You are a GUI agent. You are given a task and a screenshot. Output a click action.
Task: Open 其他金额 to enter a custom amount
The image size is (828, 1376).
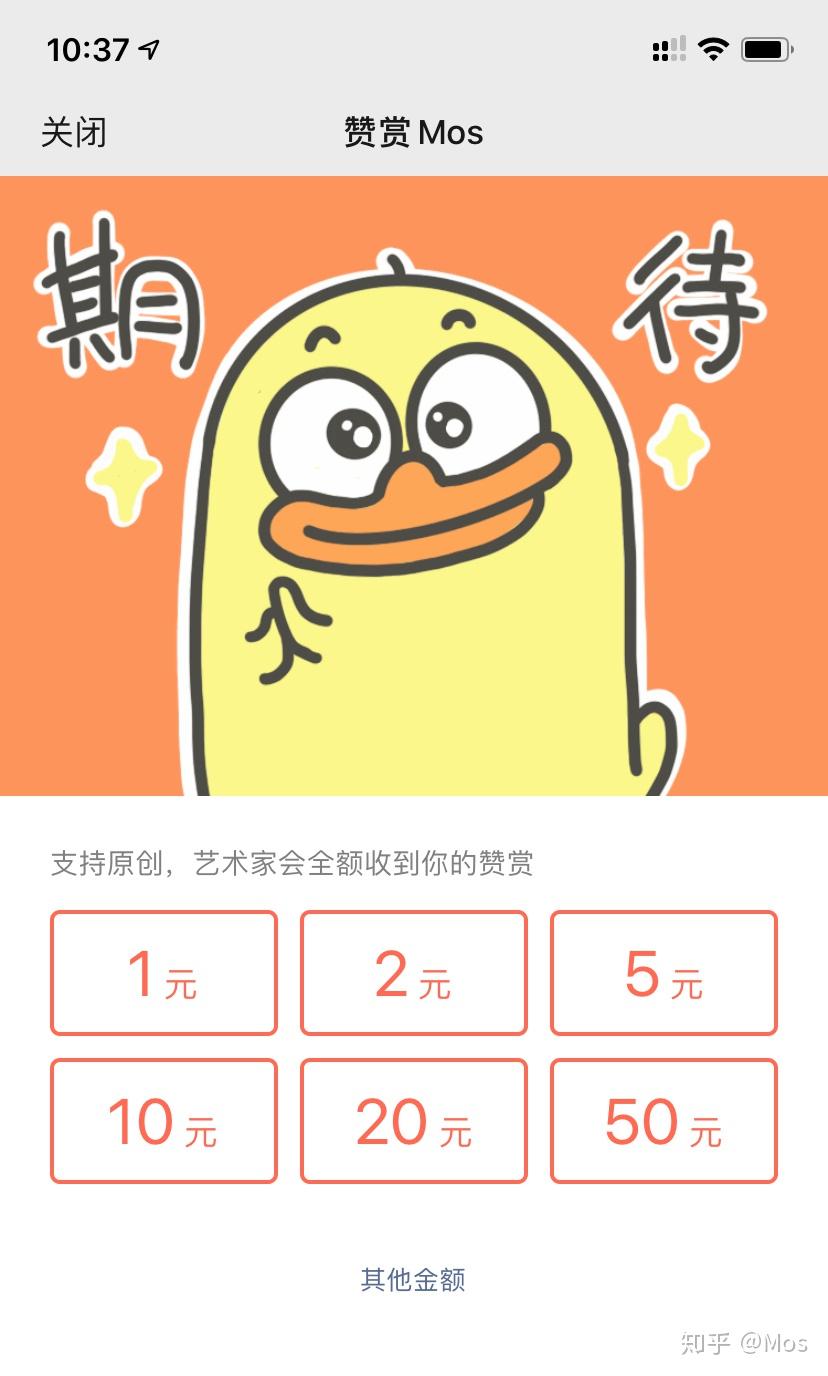413,1278
